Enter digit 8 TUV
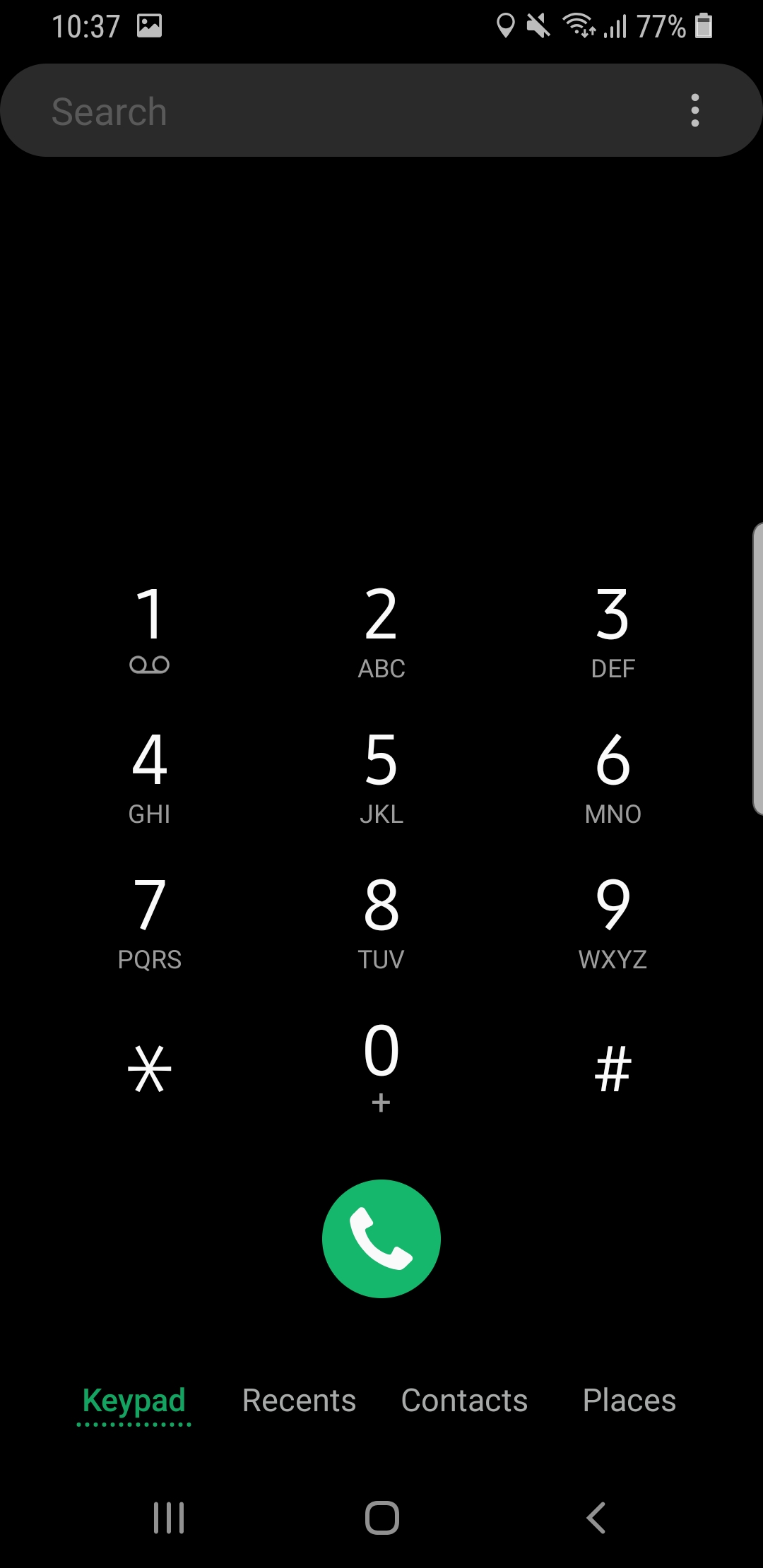The width and height of the screenshot is (763, 1568). (x=381, y=920)
